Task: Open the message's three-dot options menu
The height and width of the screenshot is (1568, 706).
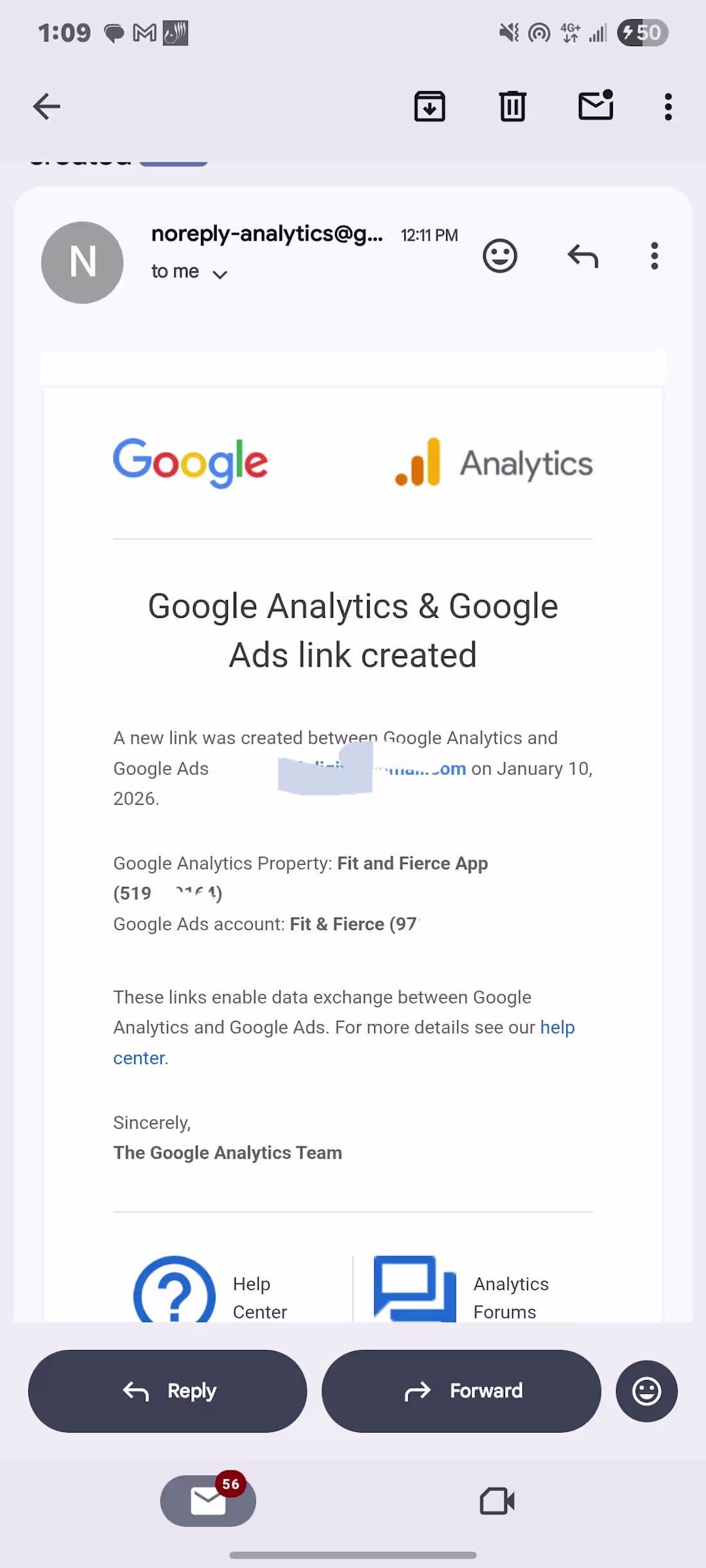Action: click(x=654, y=256)
